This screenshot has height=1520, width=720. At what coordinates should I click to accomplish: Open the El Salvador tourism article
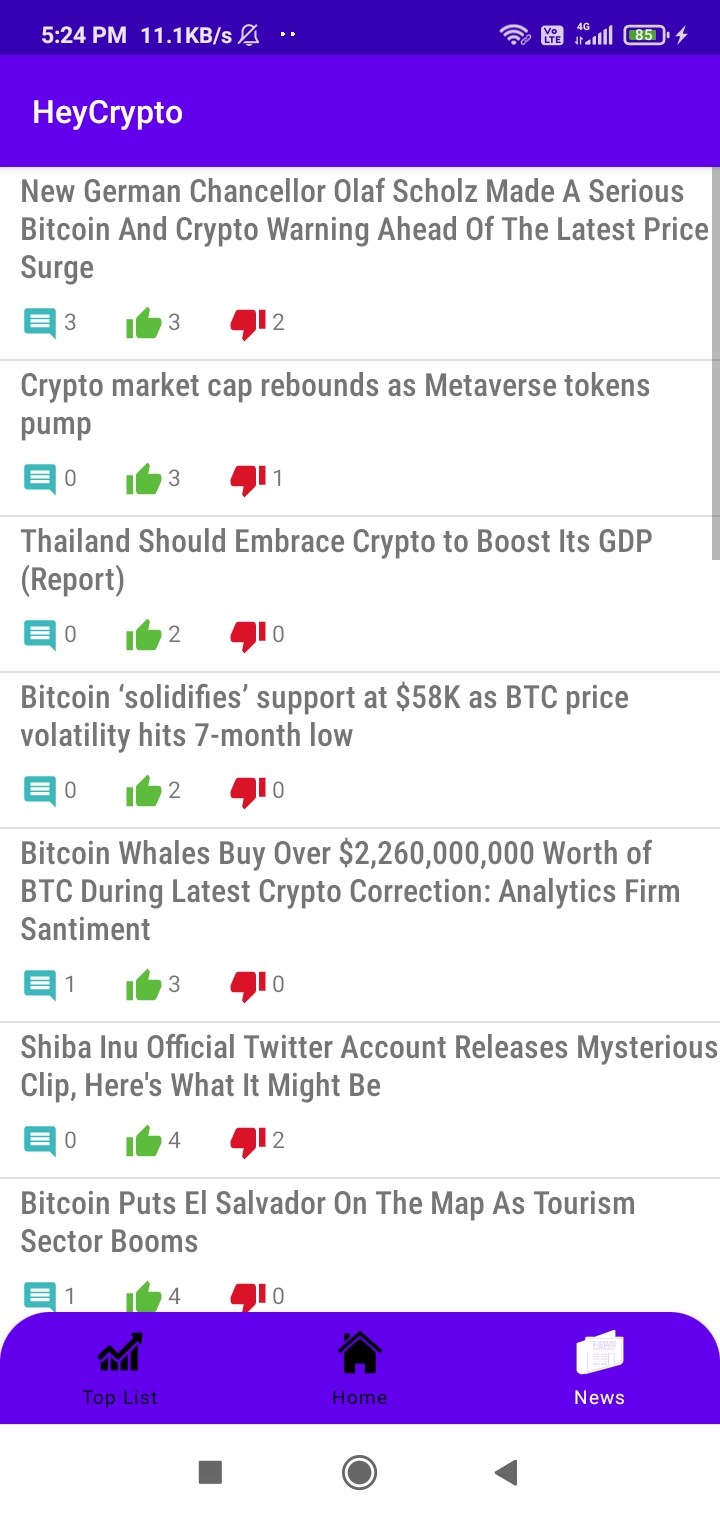328,1222
